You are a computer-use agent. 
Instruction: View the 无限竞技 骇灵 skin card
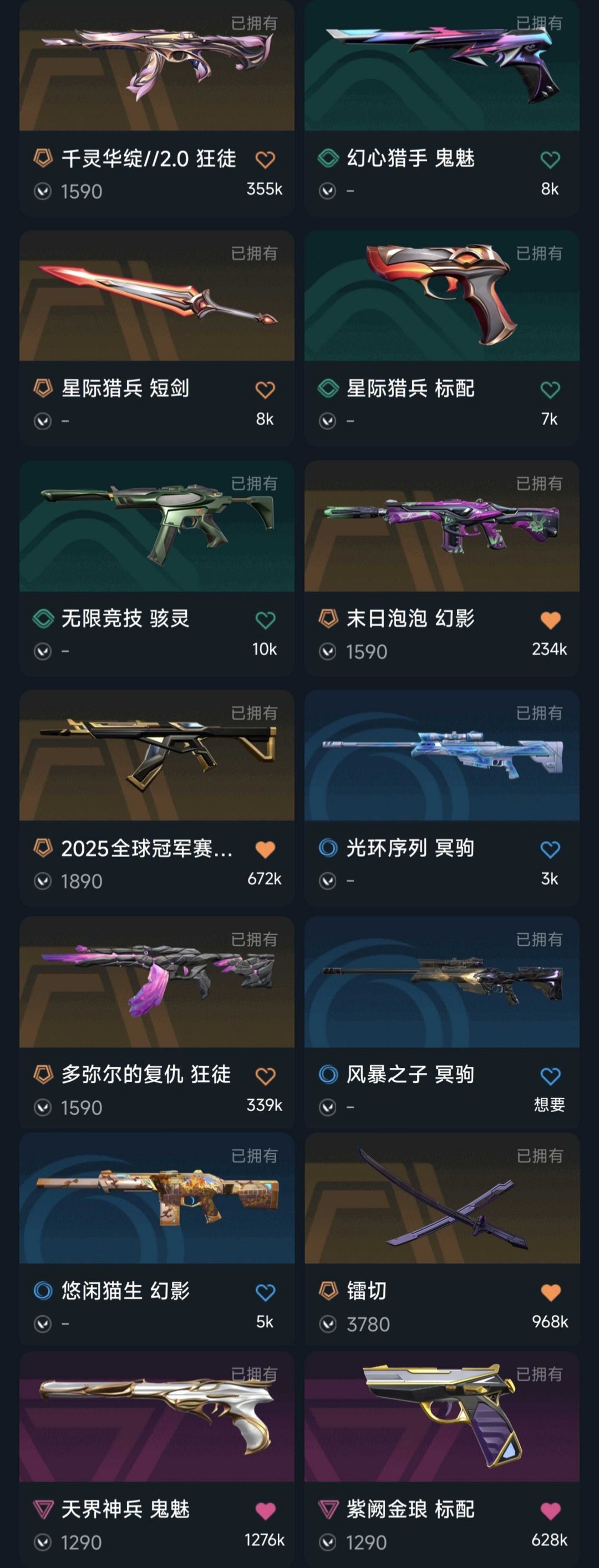pos(156,568)
